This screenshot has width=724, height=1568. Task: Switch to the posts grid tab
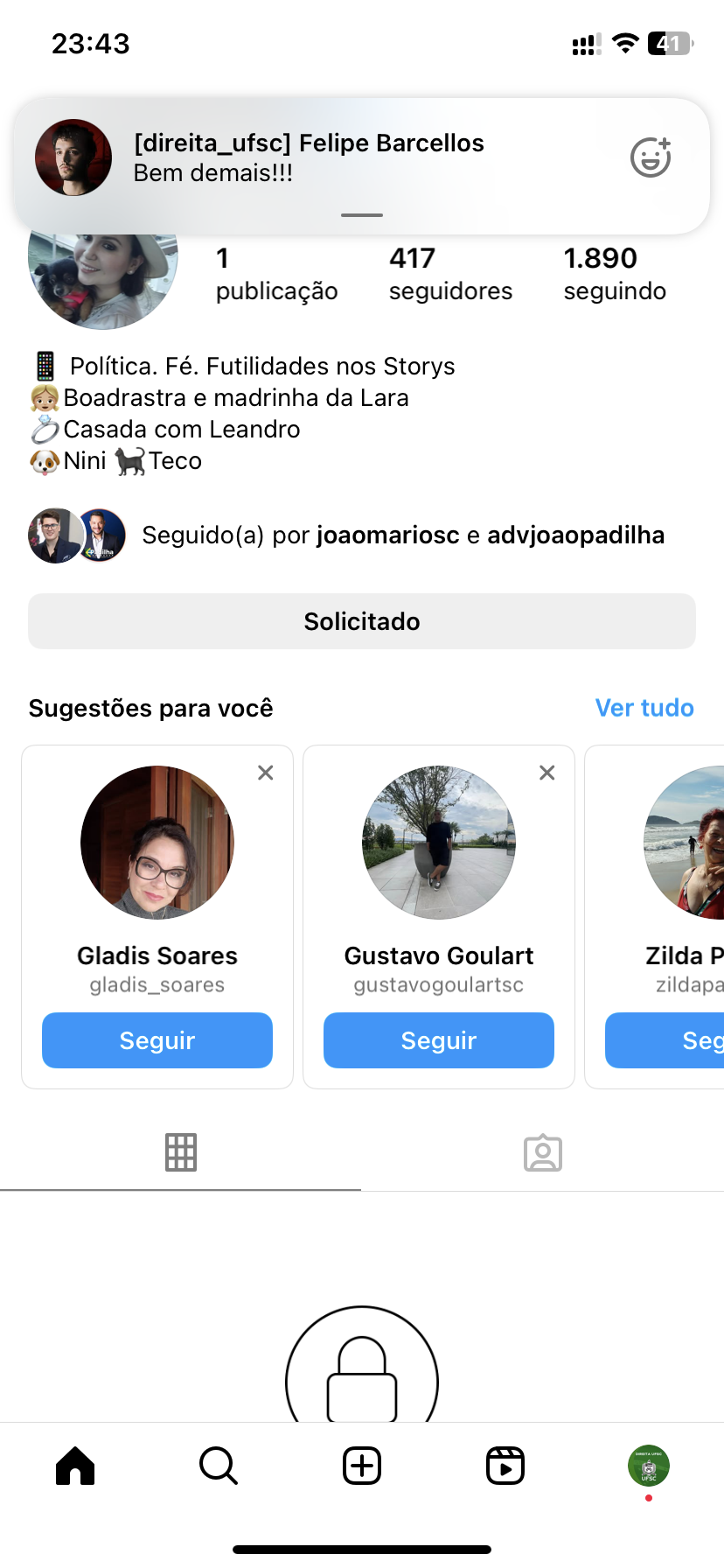pyautogui.click(x=181, y=1152)
